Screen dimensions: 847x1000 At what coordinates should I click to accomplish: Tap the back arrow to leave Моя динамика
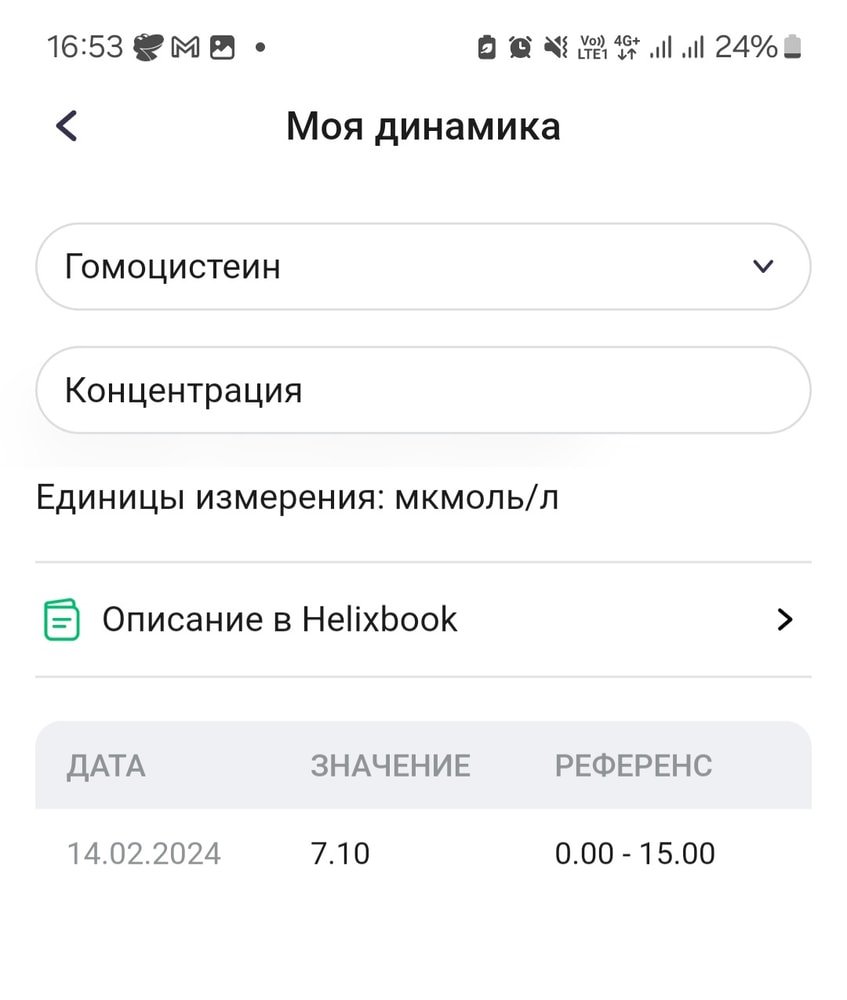(x=65, y=126)
